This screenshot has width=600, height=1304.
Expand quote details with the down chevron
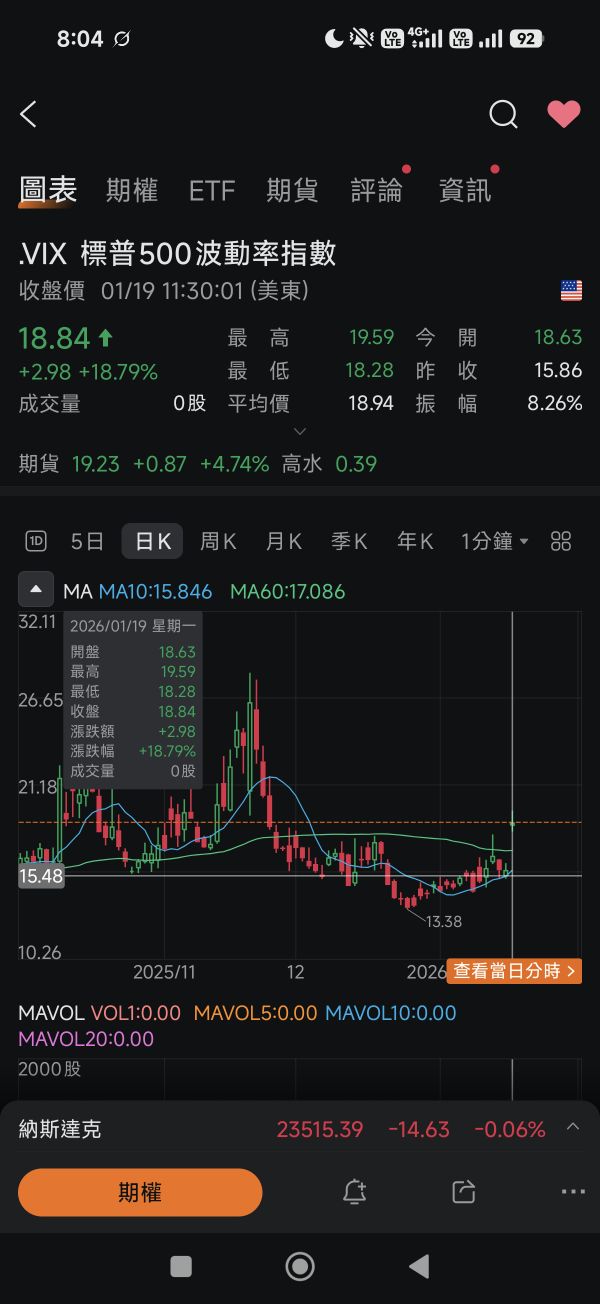click(x=299, y=432)
